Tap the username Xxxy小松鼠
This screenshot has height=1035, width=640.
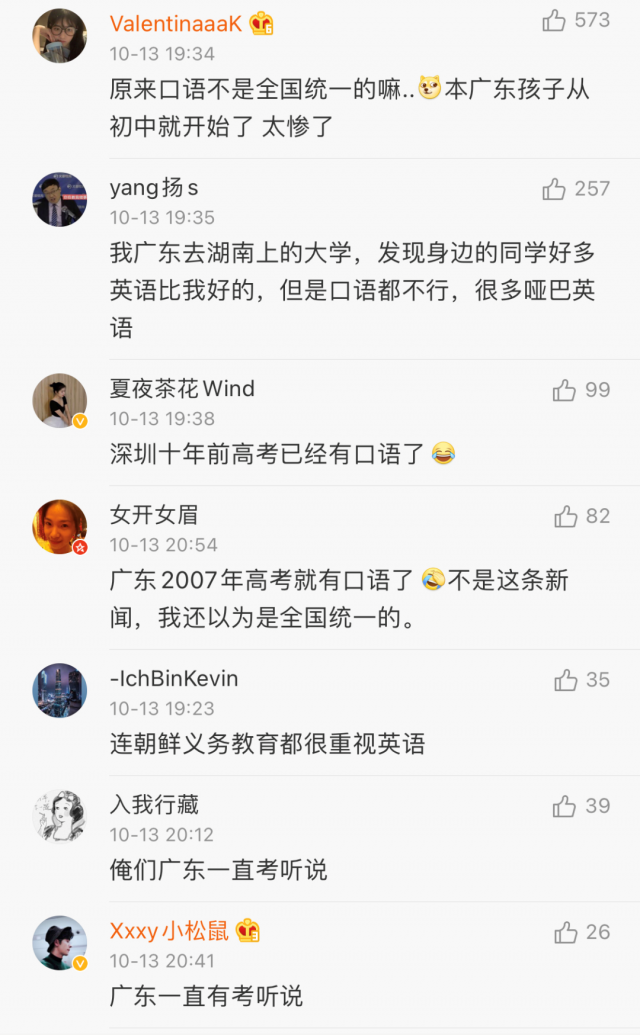tap(169, 931)
